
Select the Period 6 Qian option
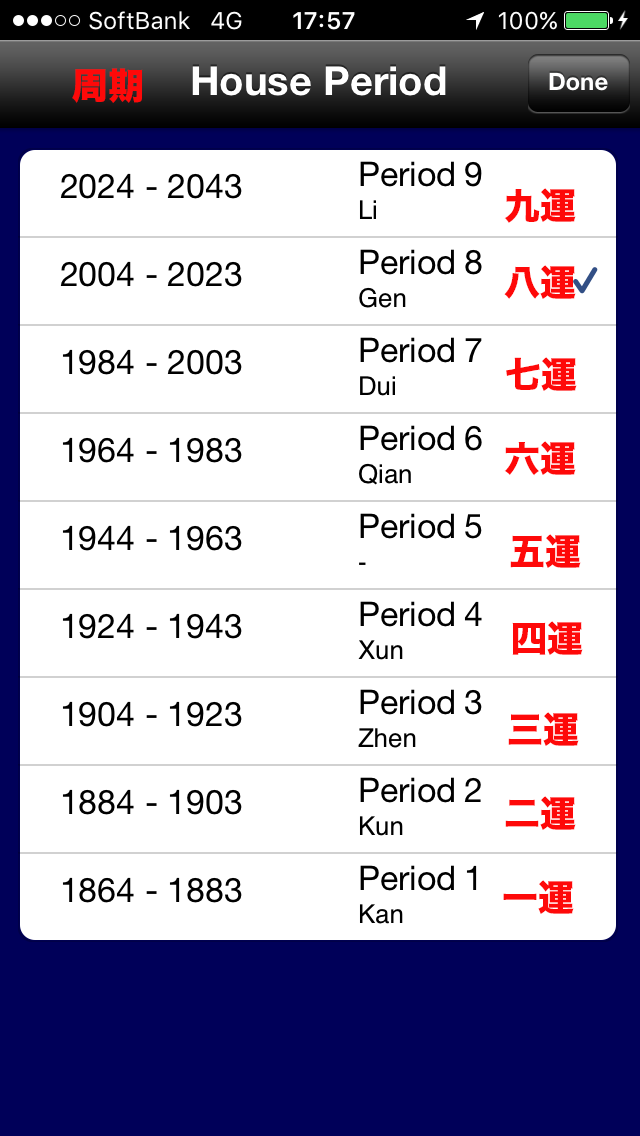point(317,457)
